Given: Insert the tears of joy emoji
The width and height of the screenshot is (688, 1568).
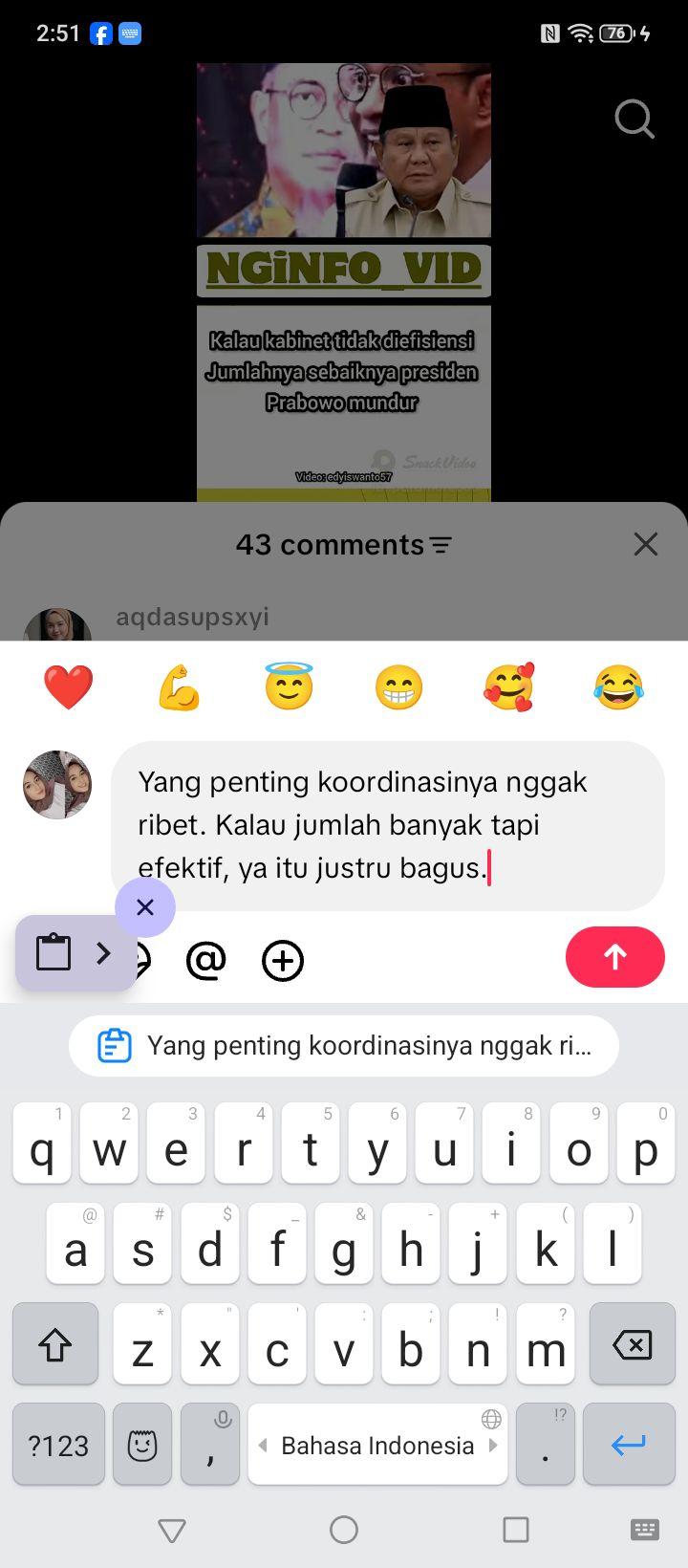Looking at the screenshot, I should [x=618, y=687].
